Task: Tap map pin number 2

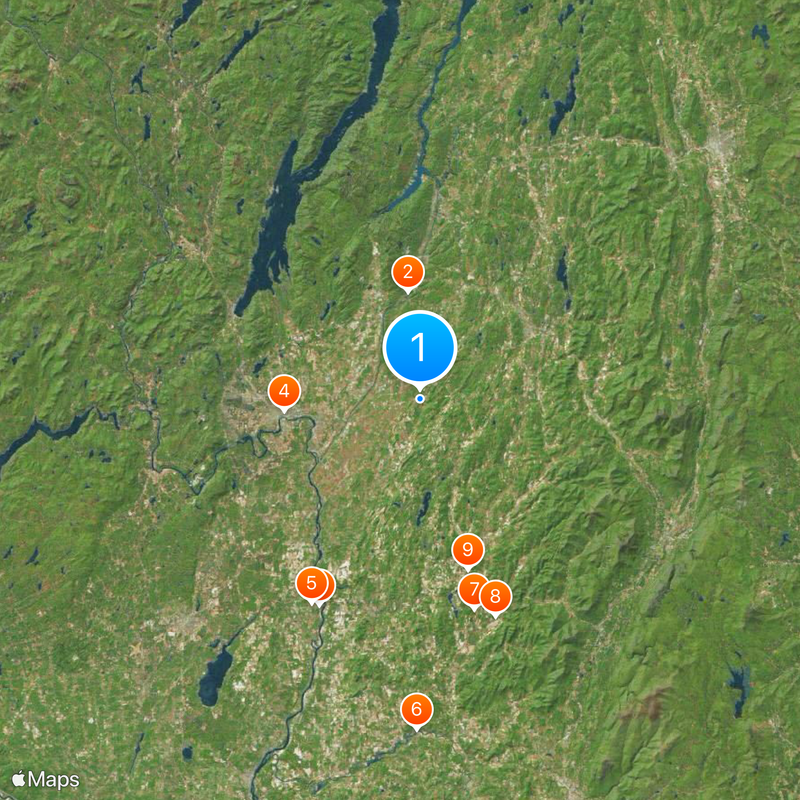Action: pos(407,272)
